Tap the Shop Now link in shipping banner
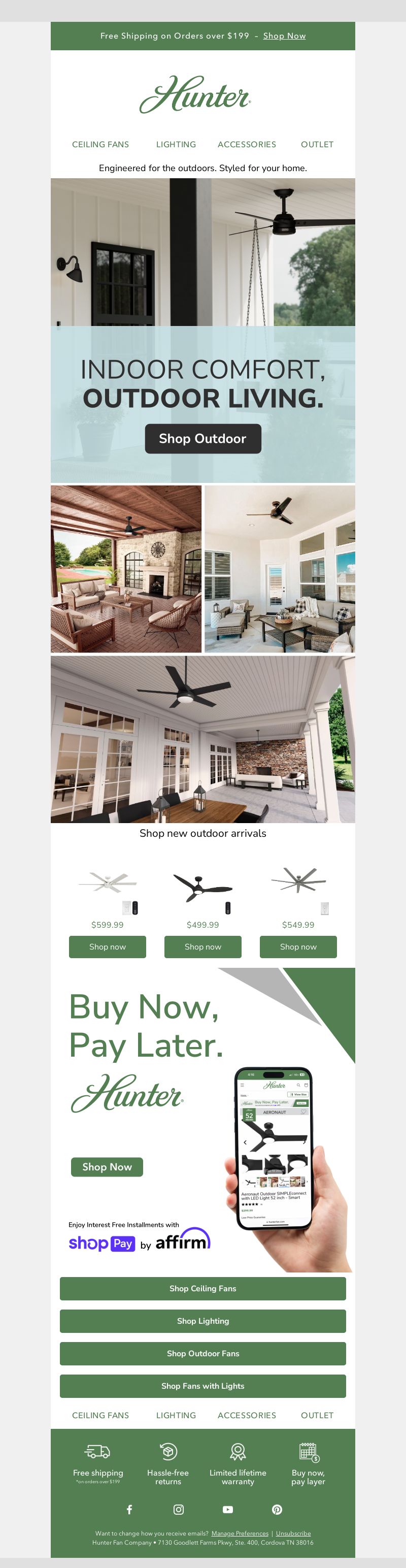Screen dimensions: 406x1568 (x=284, y=36)
